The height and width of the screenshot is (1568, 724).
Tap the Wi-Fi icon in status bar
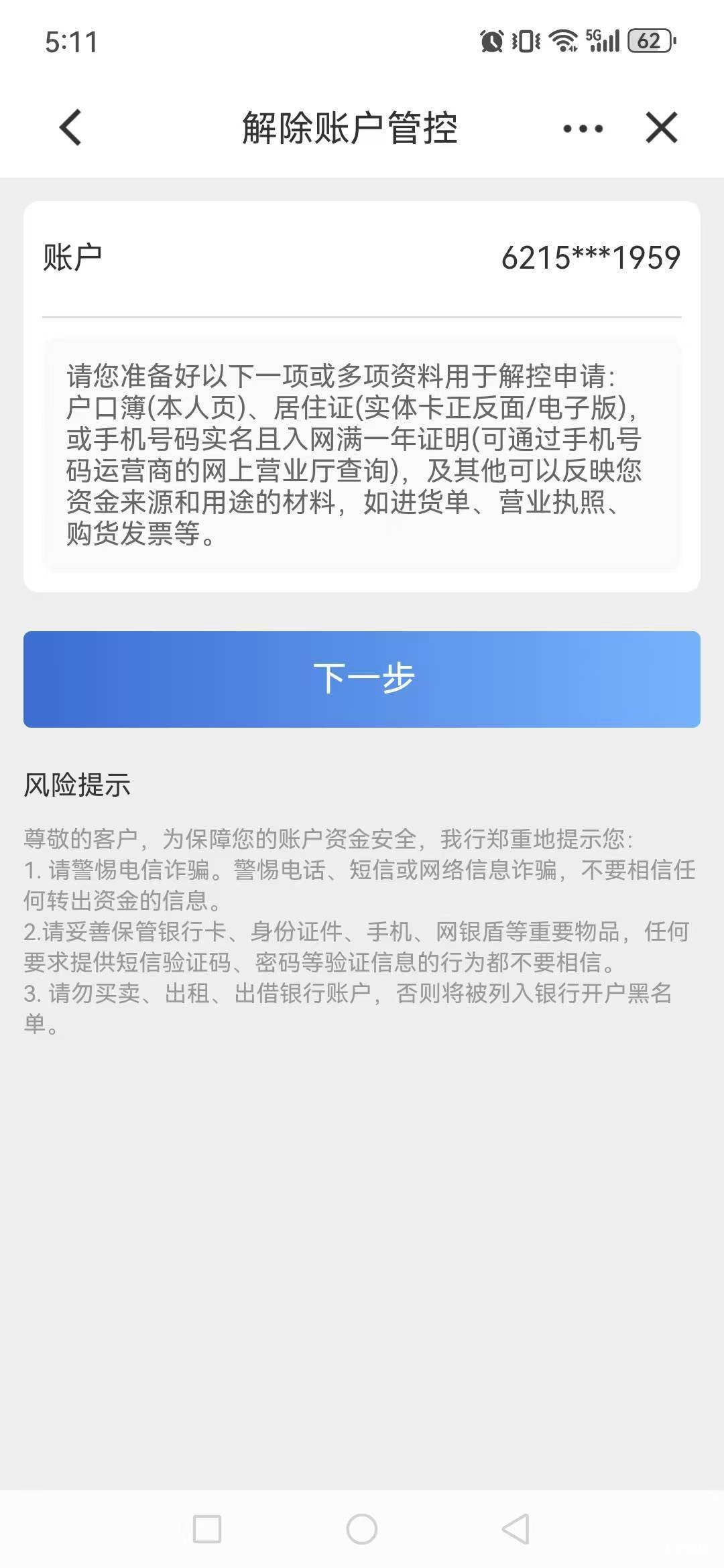[563, 42]
